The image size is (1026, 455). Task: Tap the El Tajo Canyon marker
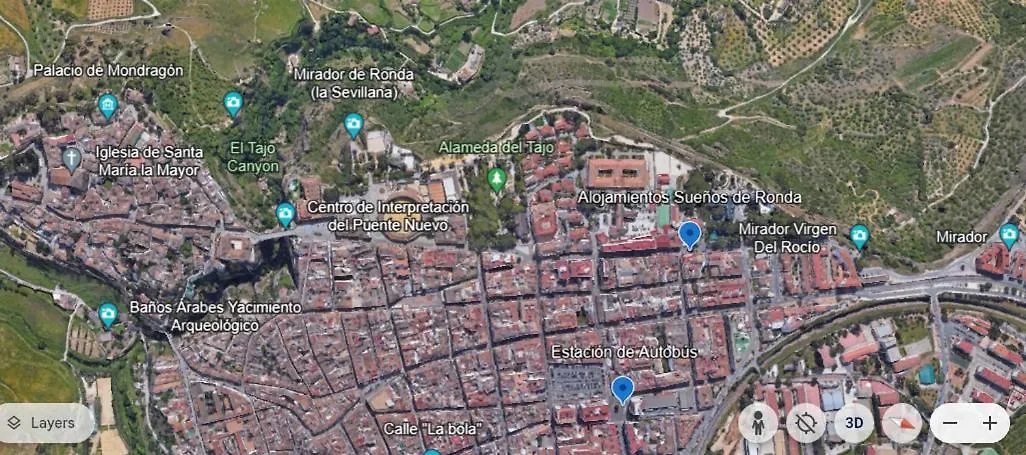[233, 102]
